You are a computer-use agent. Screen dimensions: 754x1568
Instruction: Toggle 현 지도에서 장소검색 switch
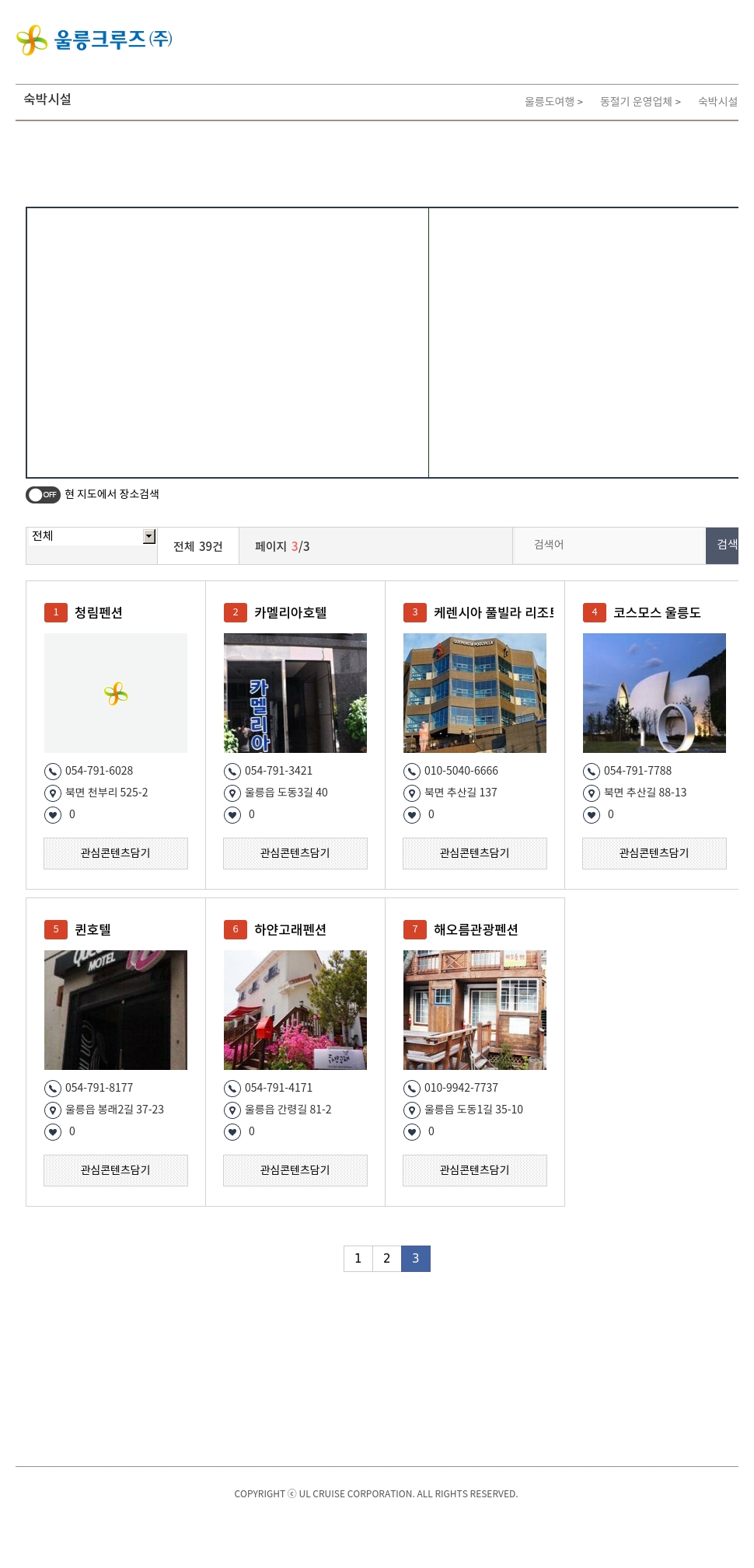click(43, 495)
